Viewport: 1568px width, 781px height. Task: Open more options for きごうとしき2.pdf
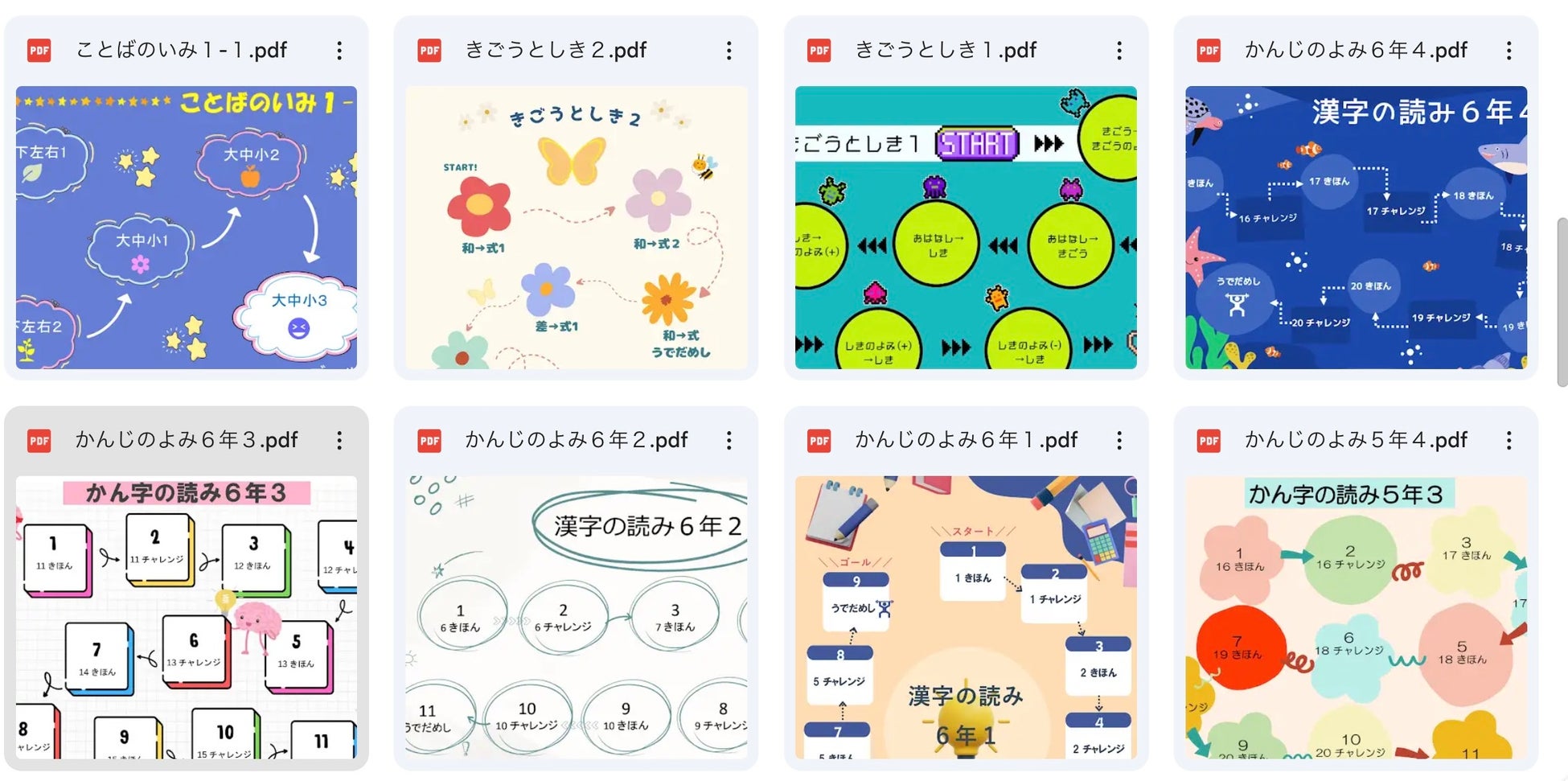(729, 51)
